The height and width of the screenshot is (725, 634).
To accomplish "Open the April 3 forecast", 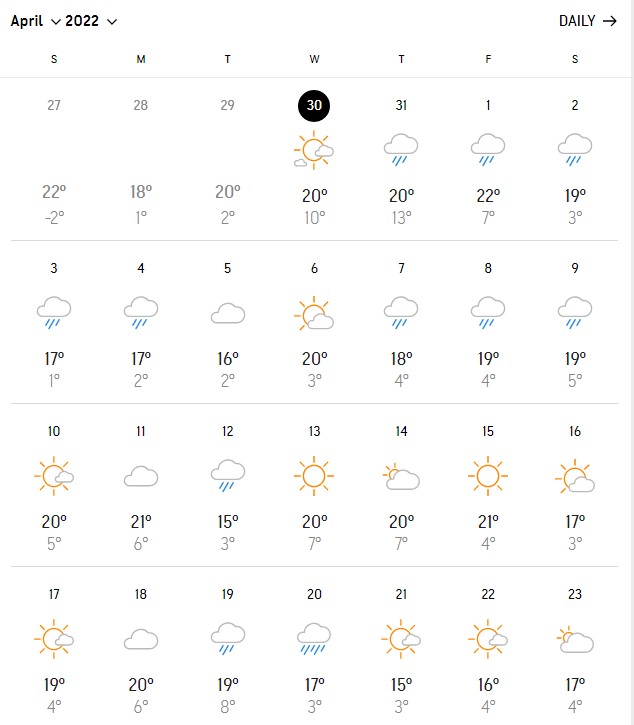I will (x=54, y=322).
